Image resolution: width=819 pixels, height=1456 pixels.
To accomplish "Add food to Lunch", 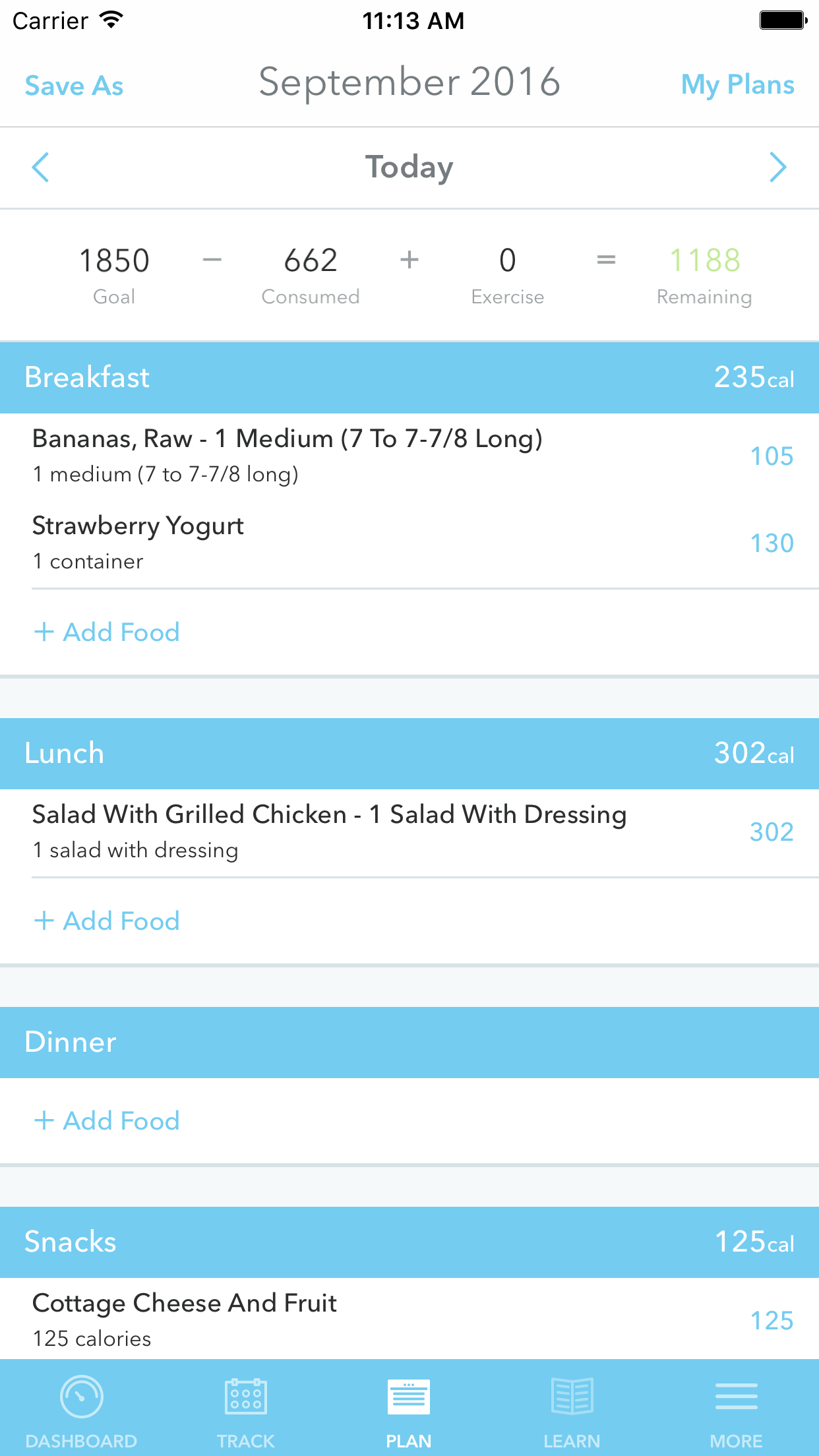I will click(107, 921).
